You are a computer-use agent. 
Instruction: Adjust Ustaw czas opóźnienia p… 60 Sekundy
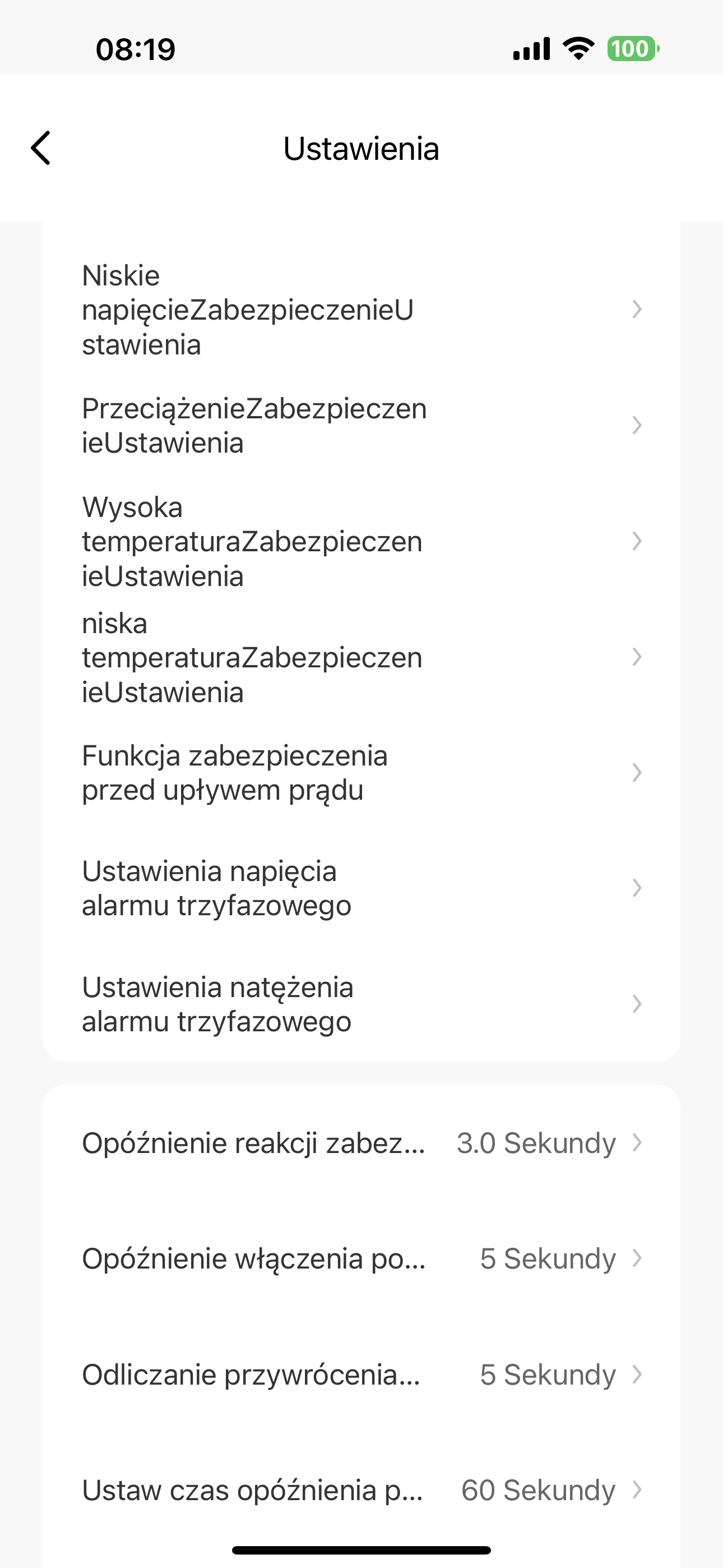click(361, 1490)
